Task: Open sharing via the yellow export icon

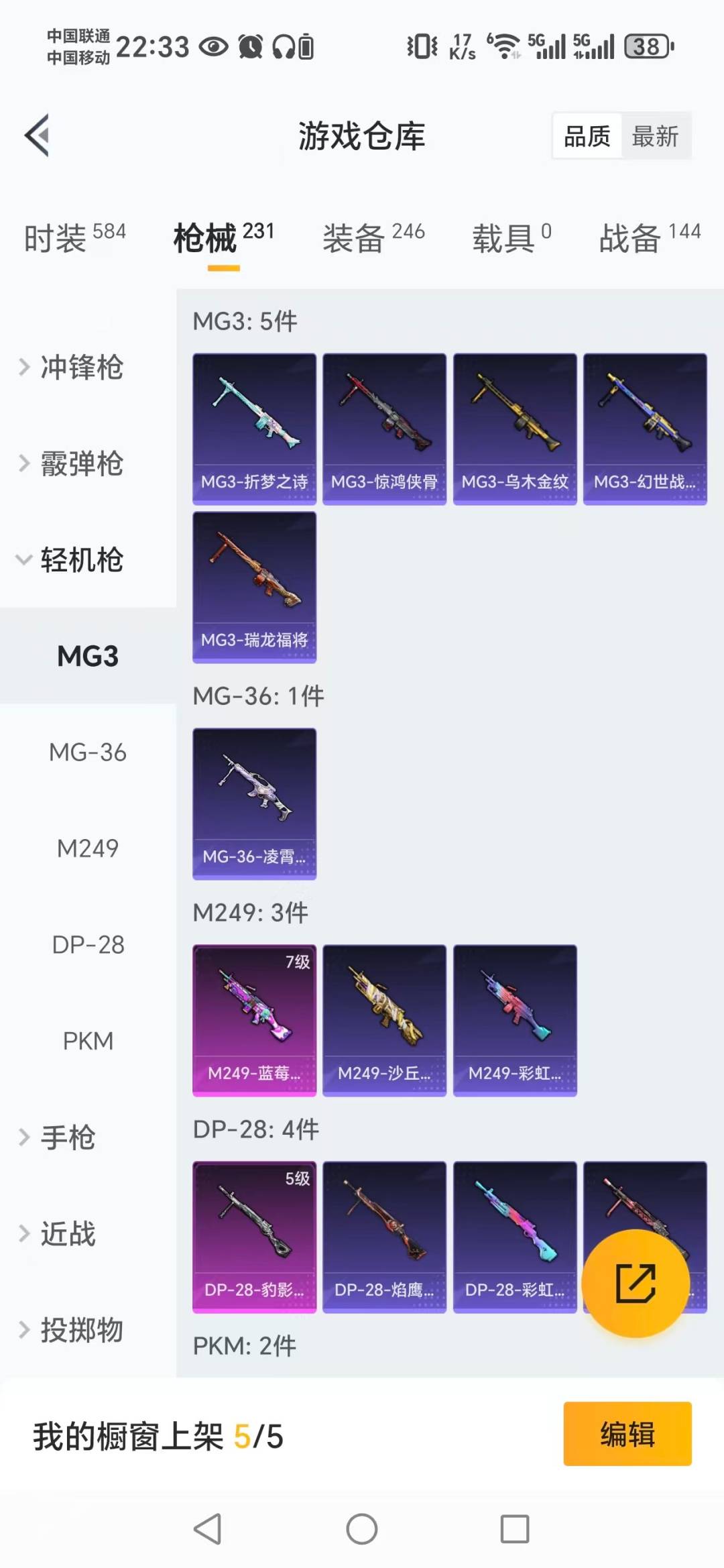Action: pyautogui.click(x=636, y=1283)
